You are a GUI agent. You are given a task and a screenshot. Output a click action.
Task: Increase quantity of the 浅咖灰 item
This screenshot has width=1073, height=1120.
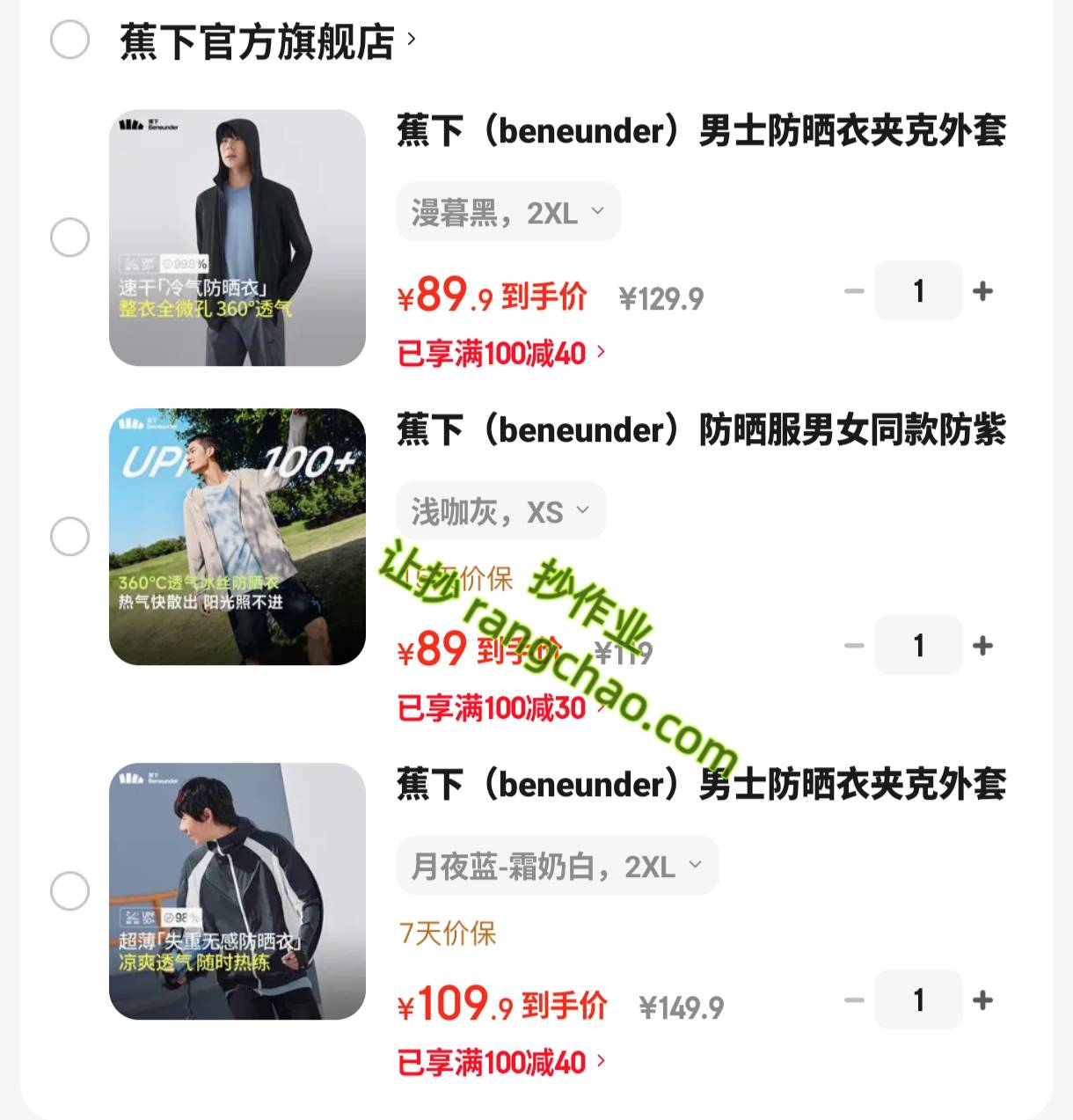pos(982,646)
